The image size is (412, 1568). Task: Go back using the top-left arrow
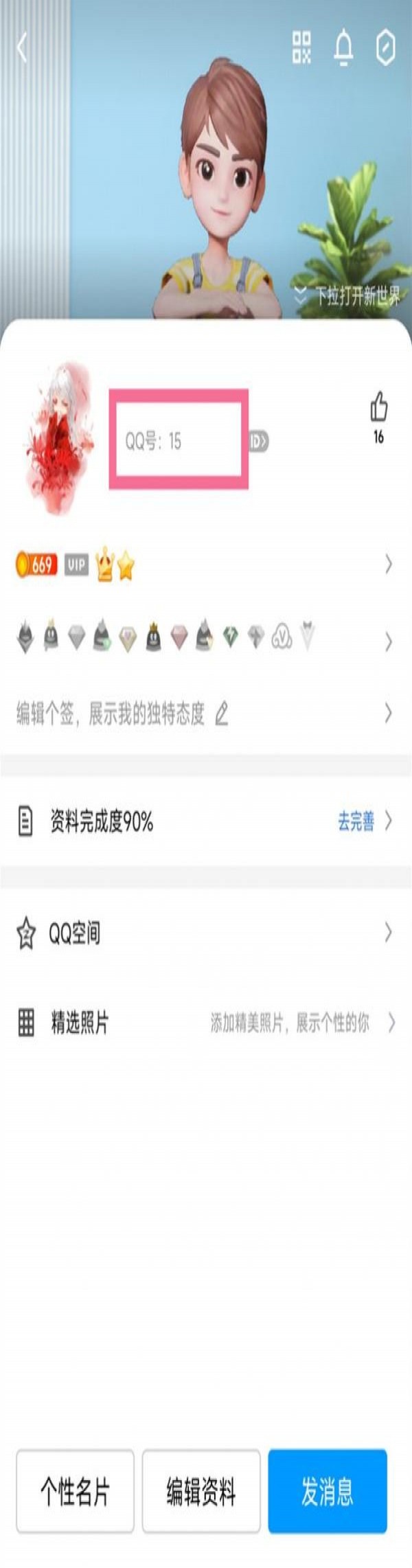click(x=23, y=48)
